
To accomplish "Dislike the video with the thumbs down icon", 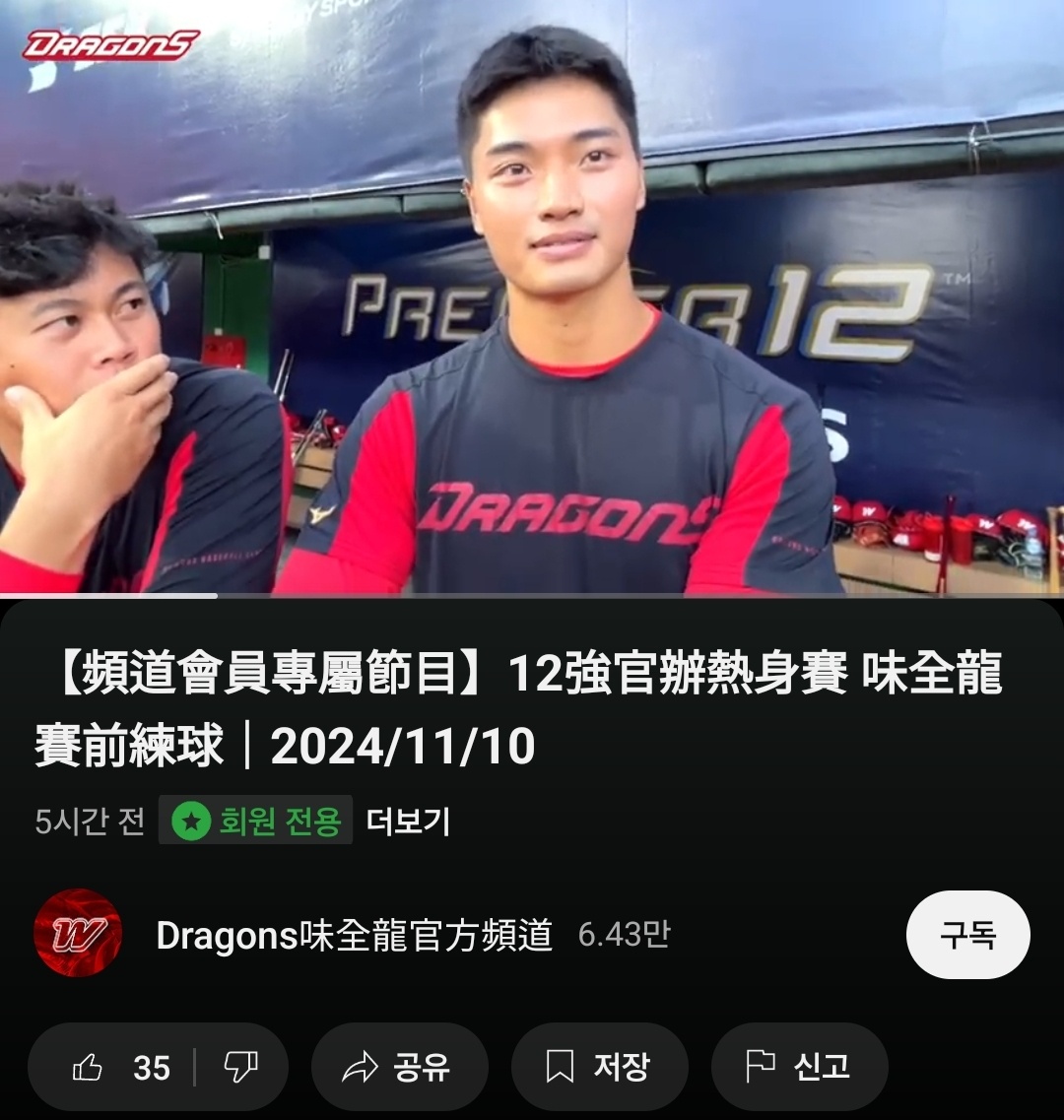I will pos(239,1067).
